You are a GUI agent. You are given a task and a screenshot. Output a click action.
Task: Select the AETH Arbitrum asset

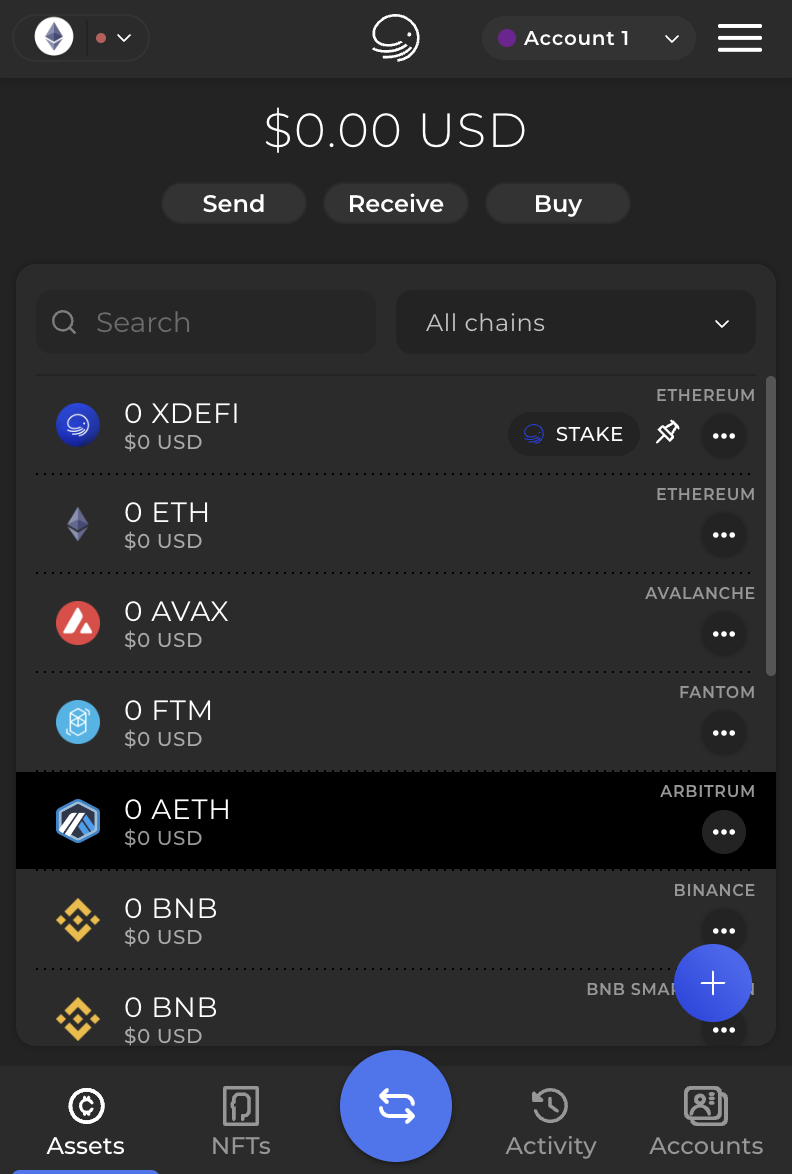coord(300,820)
